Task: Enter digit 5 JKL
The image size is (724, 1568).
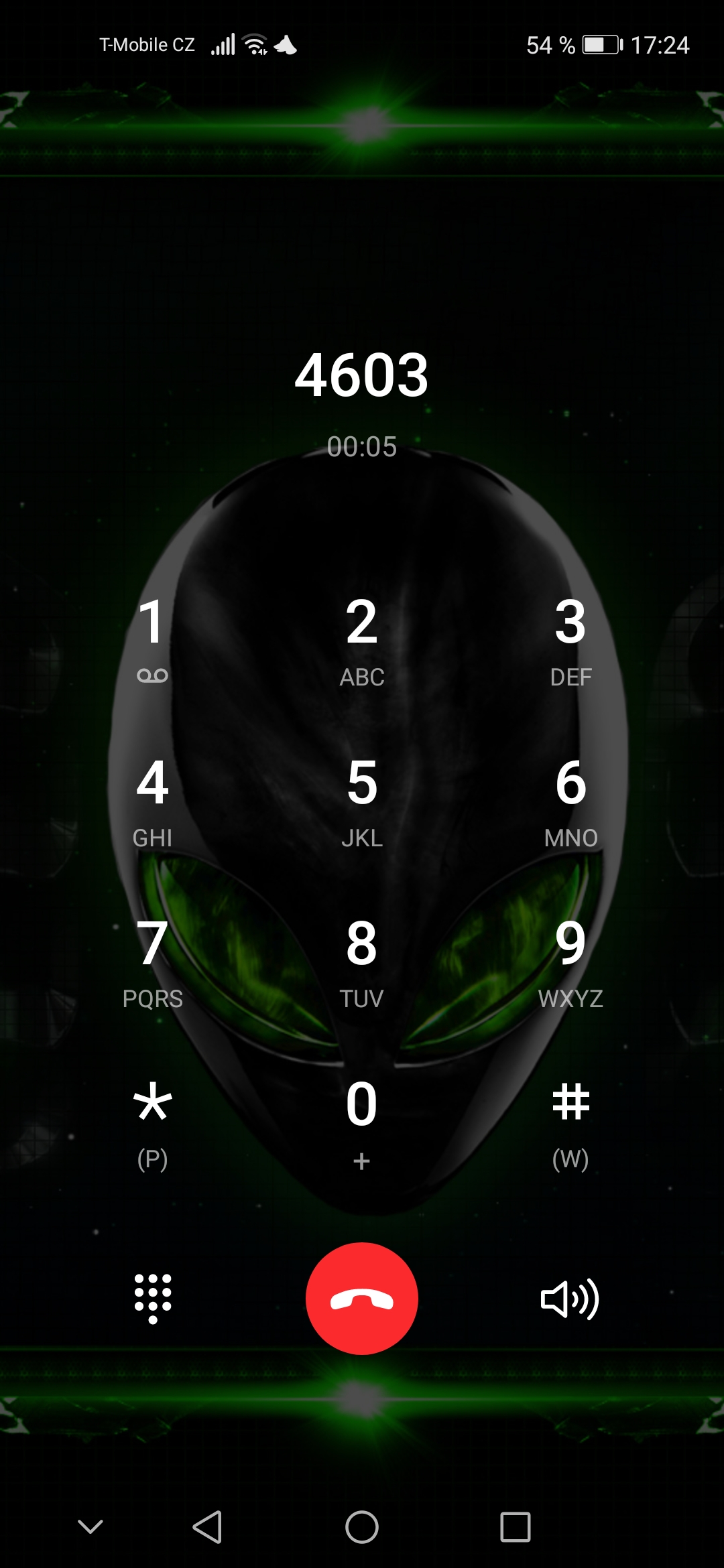Action: 361,801
